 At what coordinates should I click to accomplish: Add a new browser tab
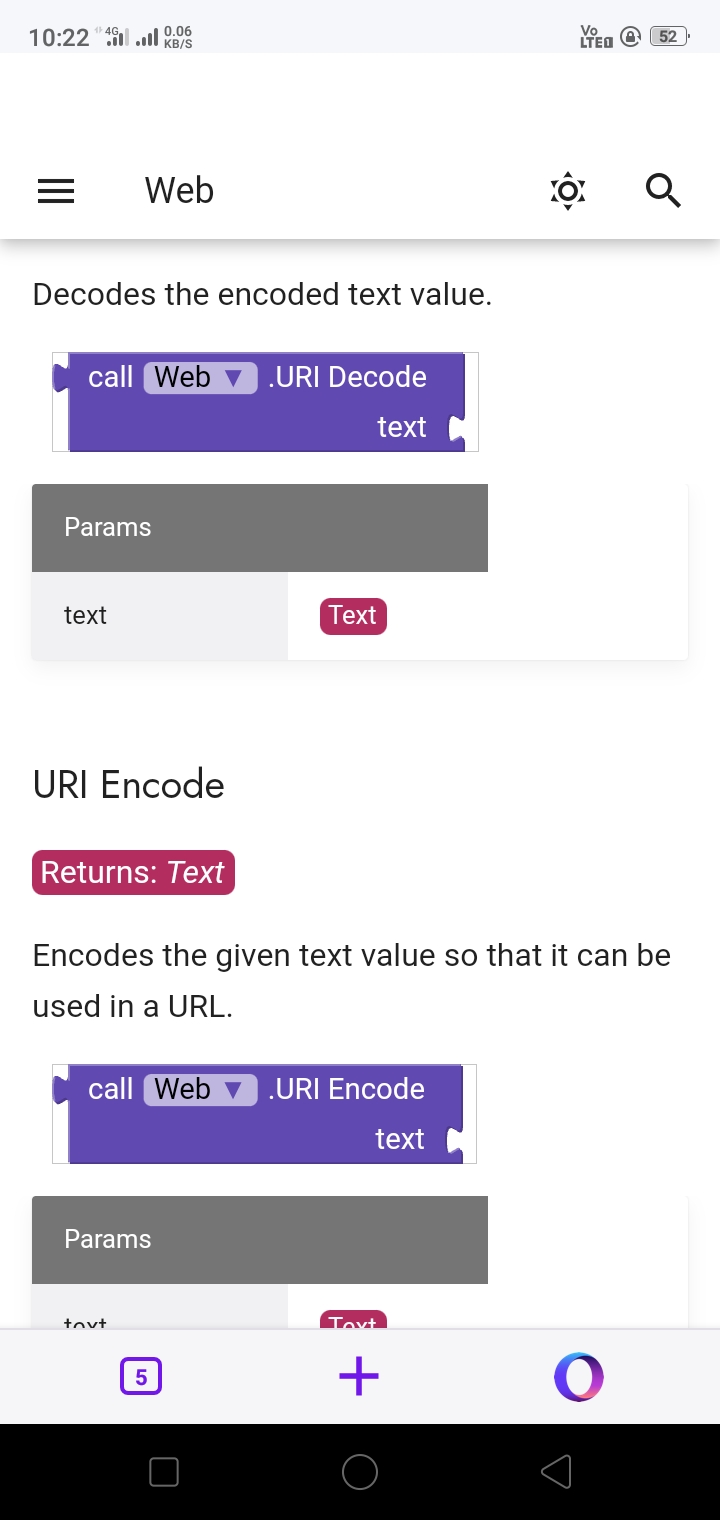click(x=359, y=1377)
